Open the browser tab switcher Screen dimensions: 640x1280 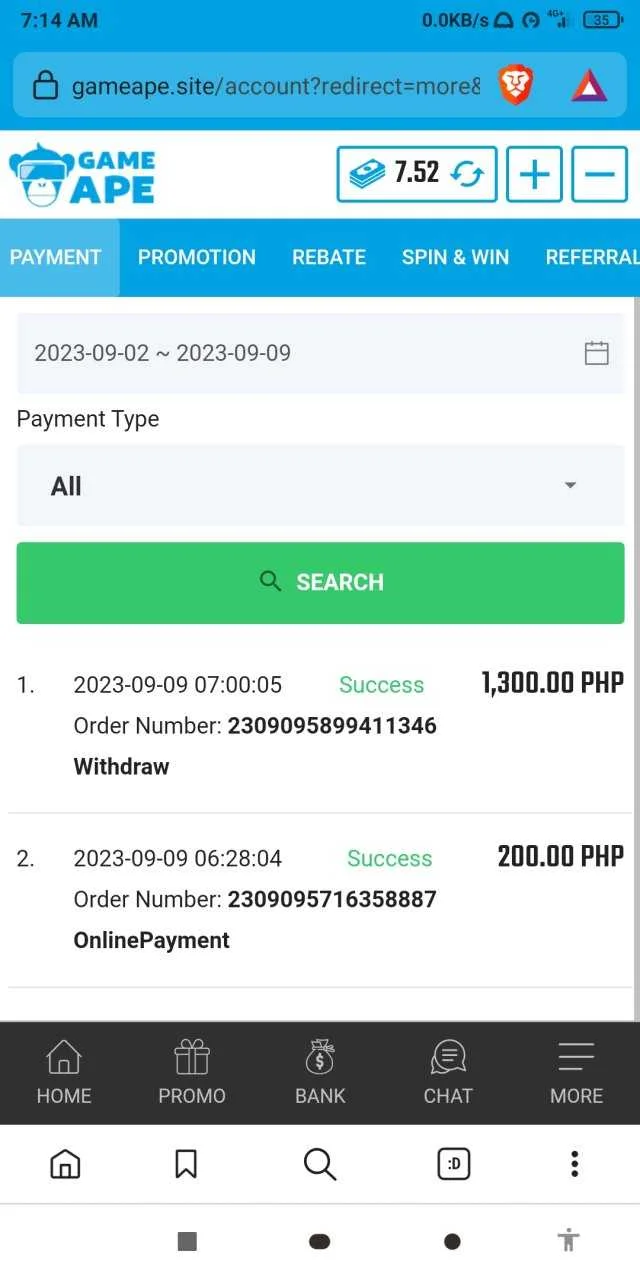coord(453,1163)
